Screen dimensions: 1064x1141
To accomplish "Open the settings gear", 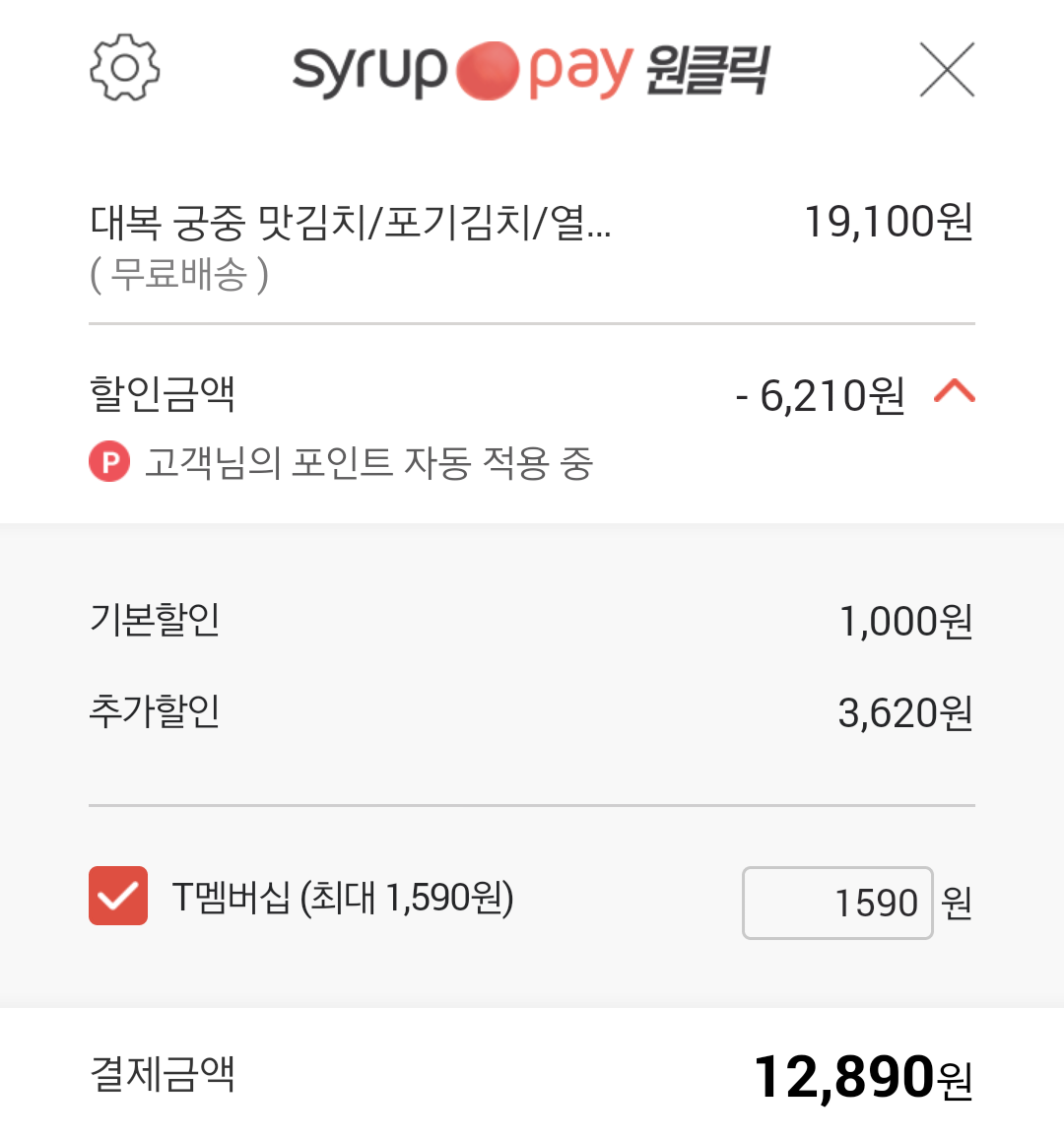I will (x=124, y=68).
